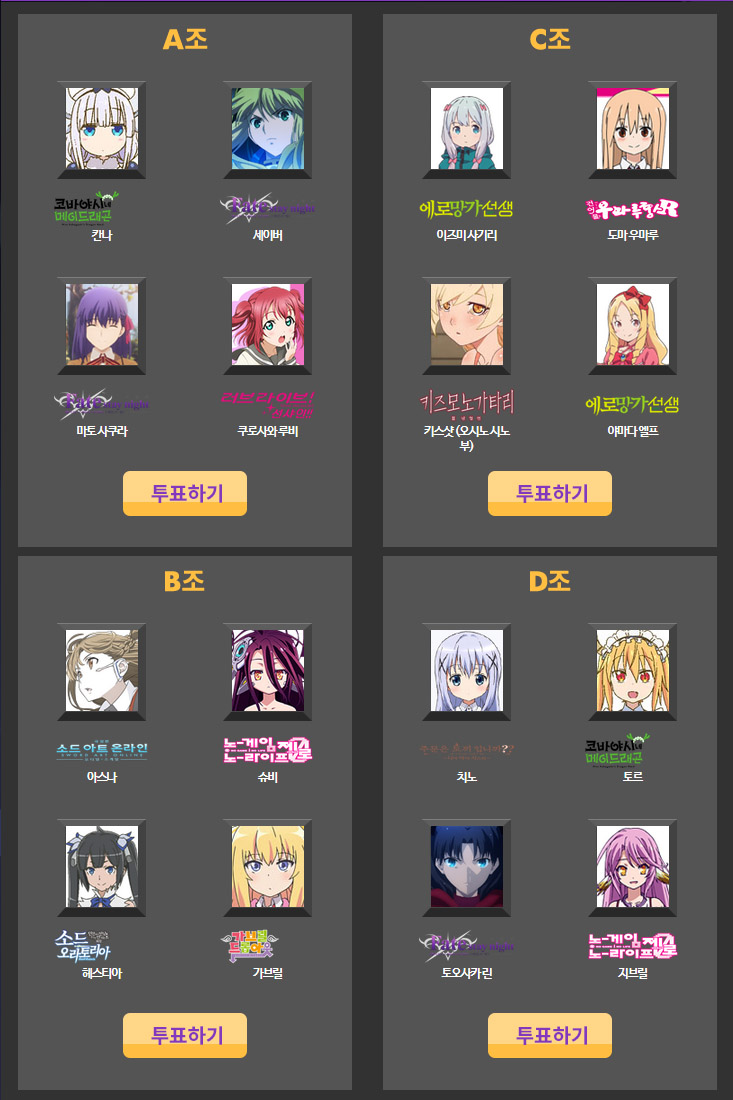Select the 칸나 character tile
Image resolution: width=733 pixels, height=1100 pixels.
[102, 128]
